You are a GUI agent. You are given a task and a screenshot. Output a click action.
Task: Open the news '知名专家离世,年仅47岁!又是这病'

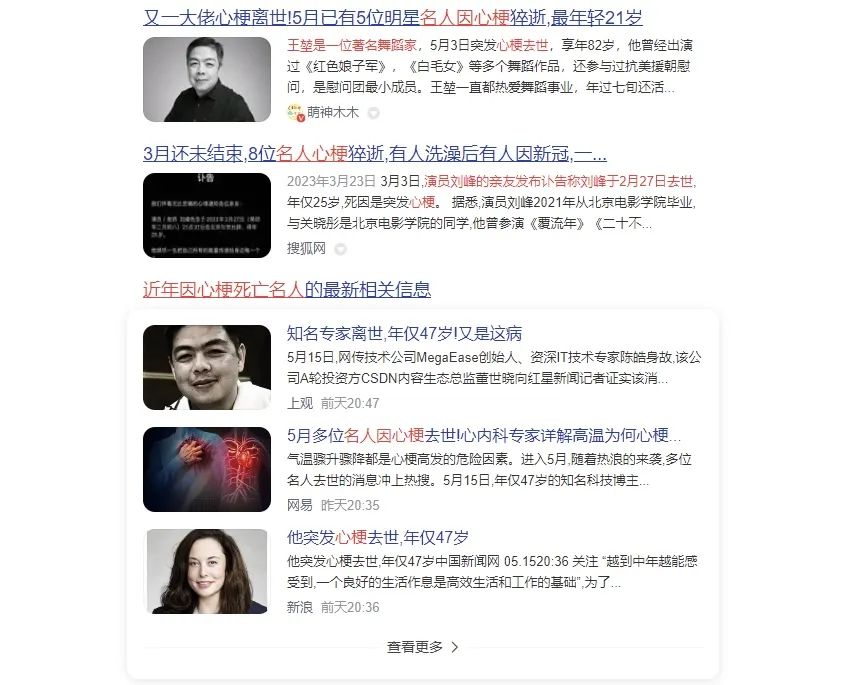[404, 334]
